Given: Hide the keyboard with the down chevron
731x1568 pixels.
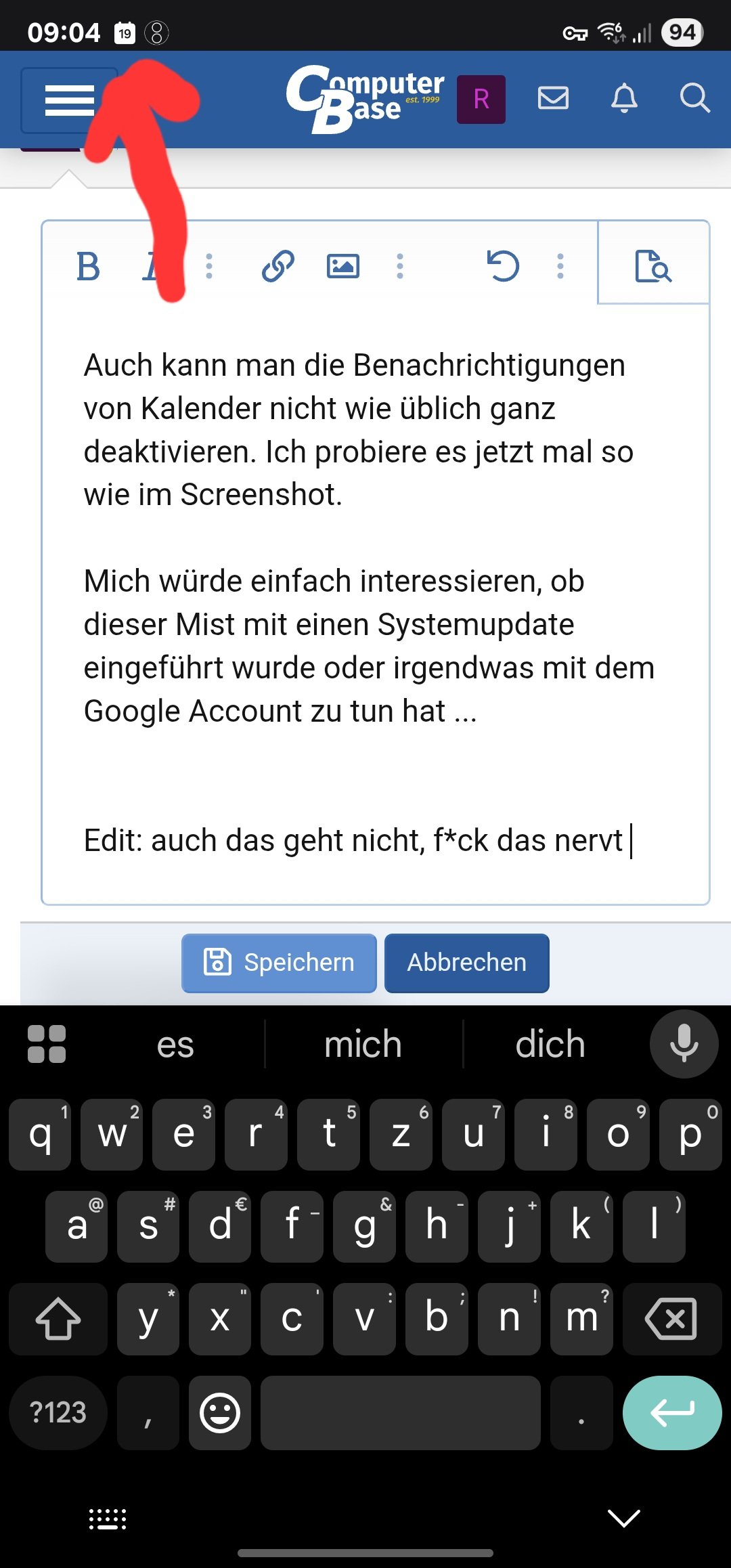Looking at the screenshot, I should 623,1518.
